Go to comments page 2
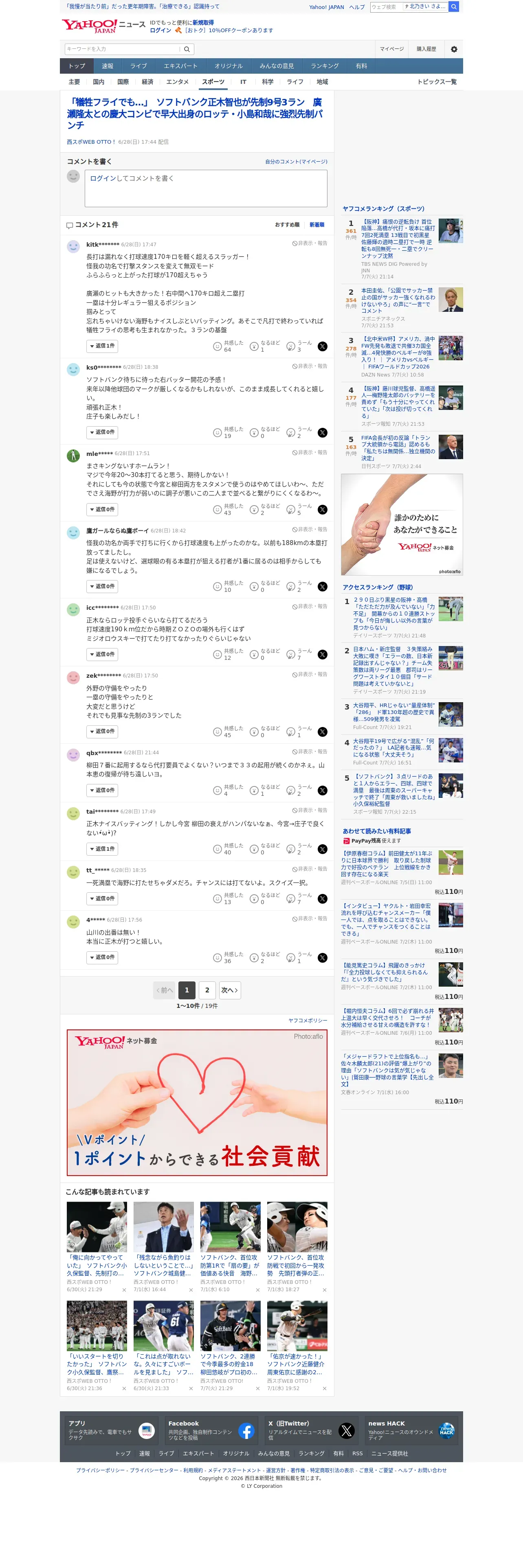Screen dimensions: 523x1568 pyautogui.click(x=207, y=990)
